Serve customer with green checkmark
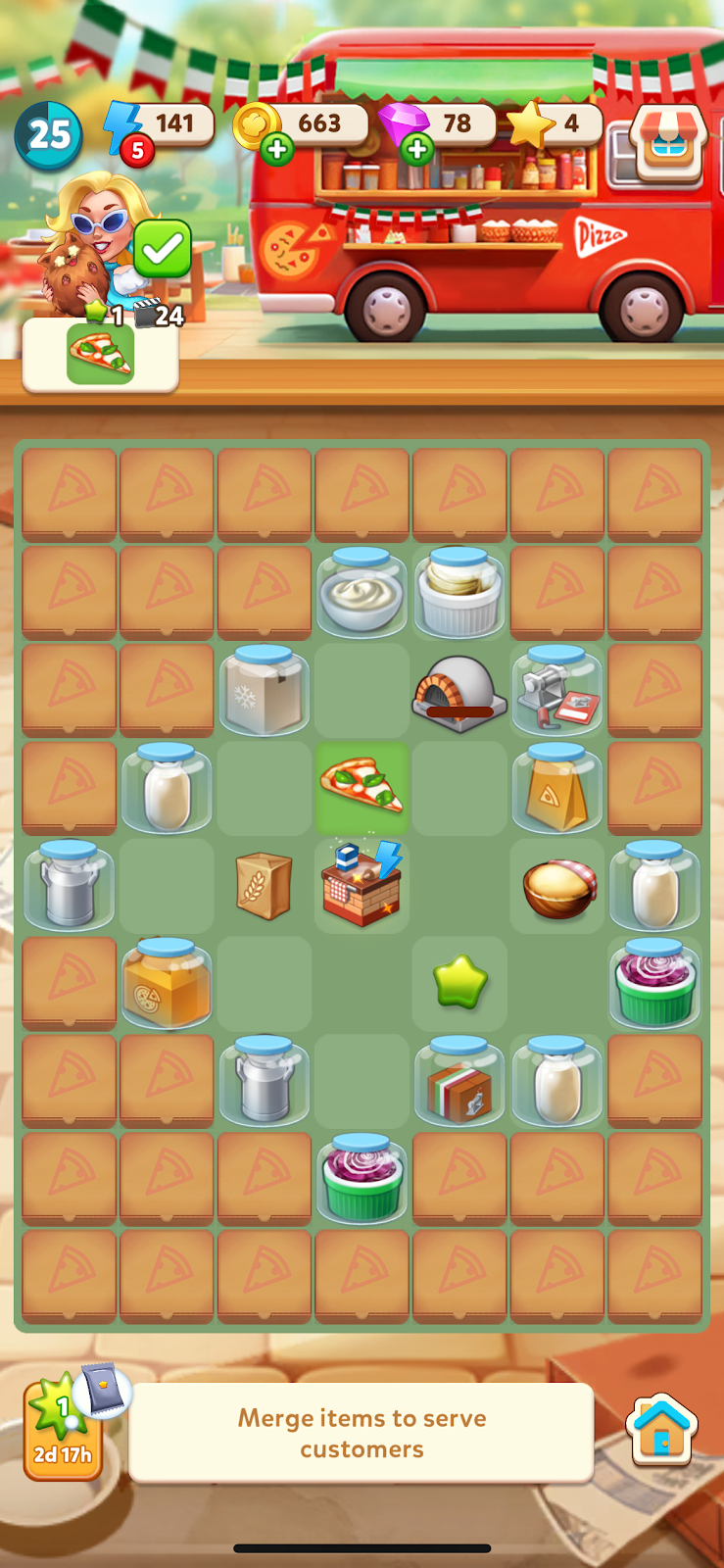724x1568 pixels. 163,249
